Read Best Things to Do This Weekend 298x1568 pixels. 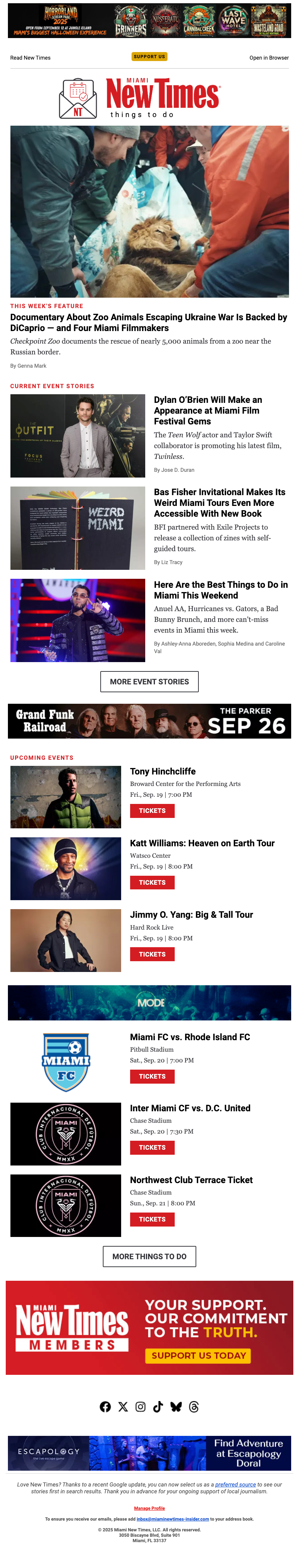pyautogui.click(x=221, y=589)
